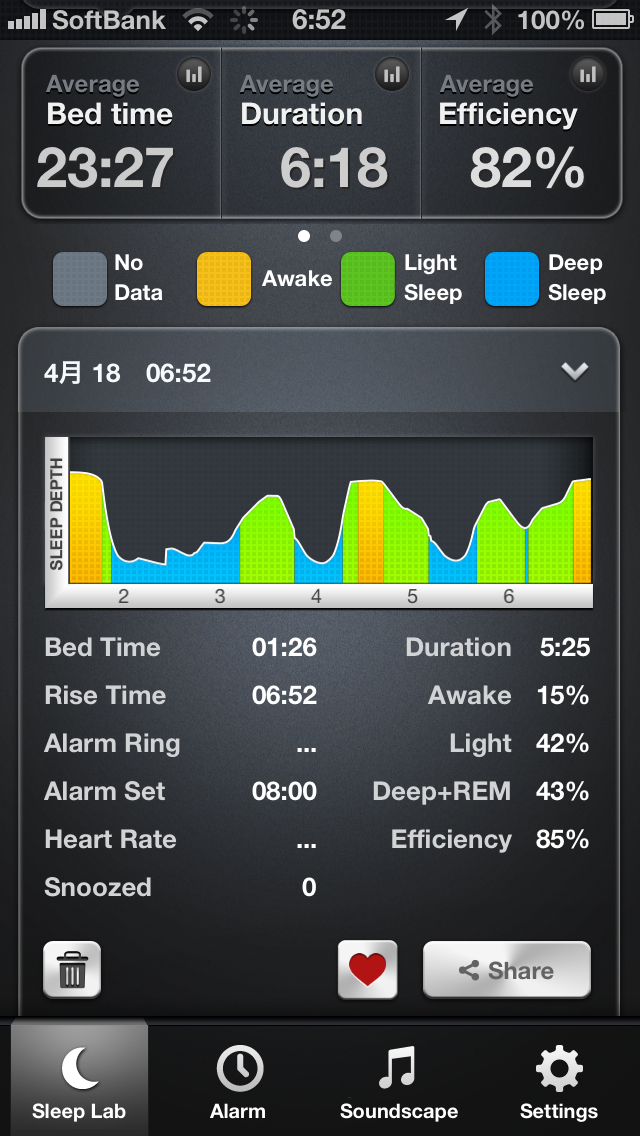Image resolution: width=640 pixels, height=1136 pixels.
Task: Mark this sleep record with the heart button
Action: click(x=367, y=970)
